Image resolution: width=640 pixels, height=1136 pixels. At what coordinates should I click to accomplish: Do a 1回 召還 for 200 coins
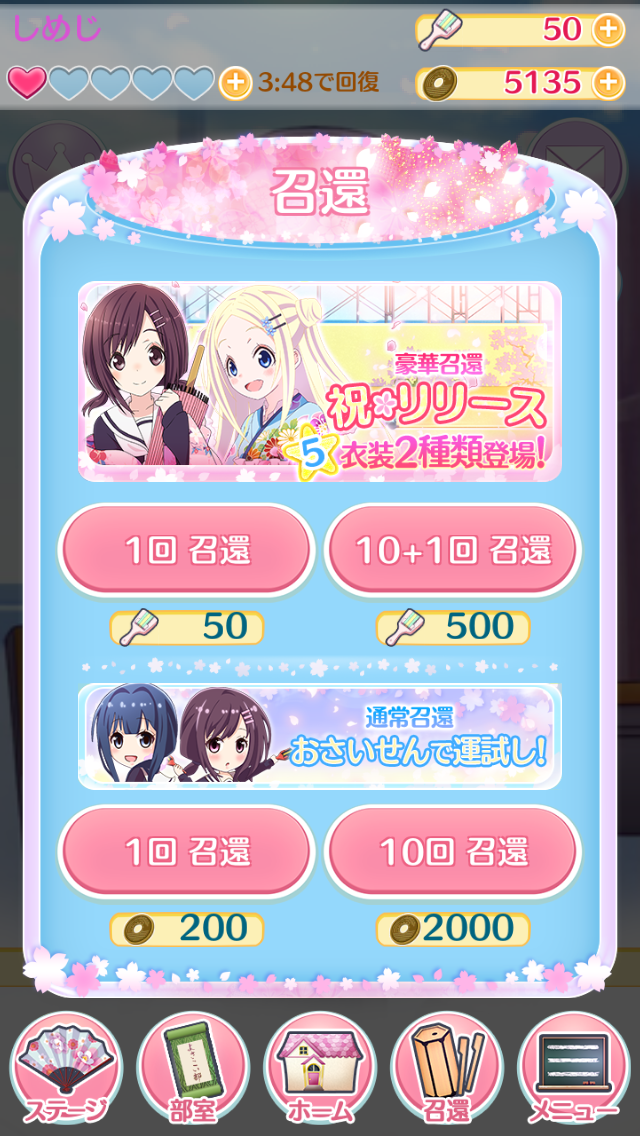click(x=187, y=853)
